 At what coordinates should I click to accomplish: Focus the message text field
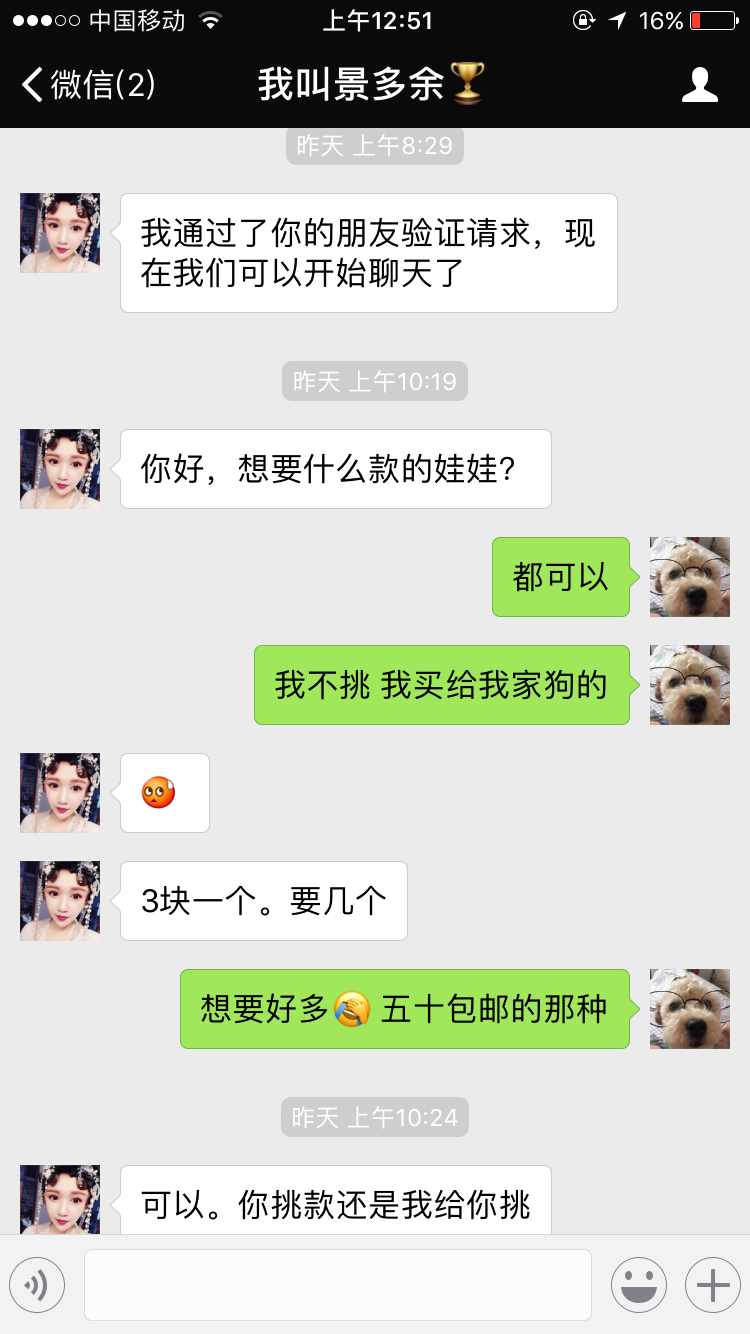click(337, 1285)
